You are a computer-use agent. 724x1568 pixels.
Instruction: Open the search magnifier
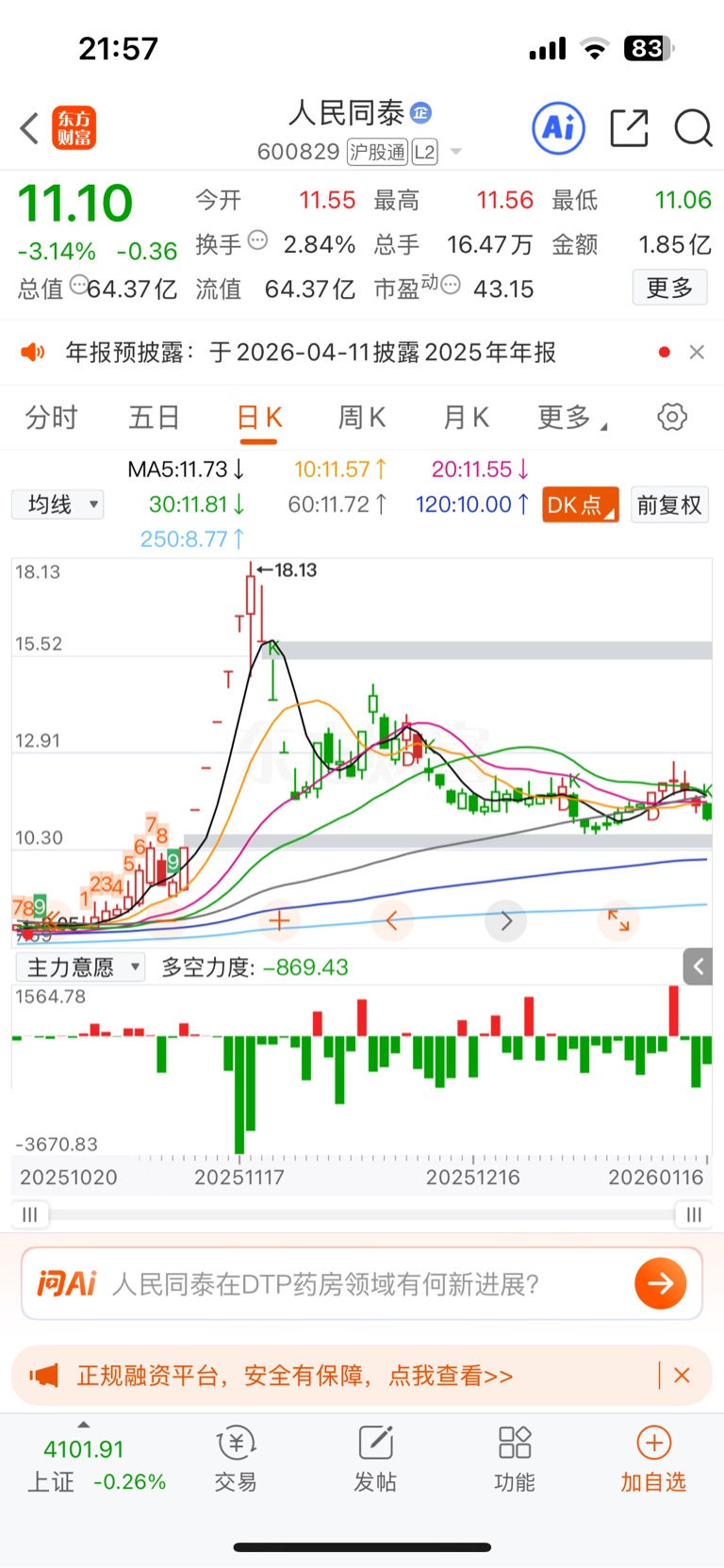693,128
